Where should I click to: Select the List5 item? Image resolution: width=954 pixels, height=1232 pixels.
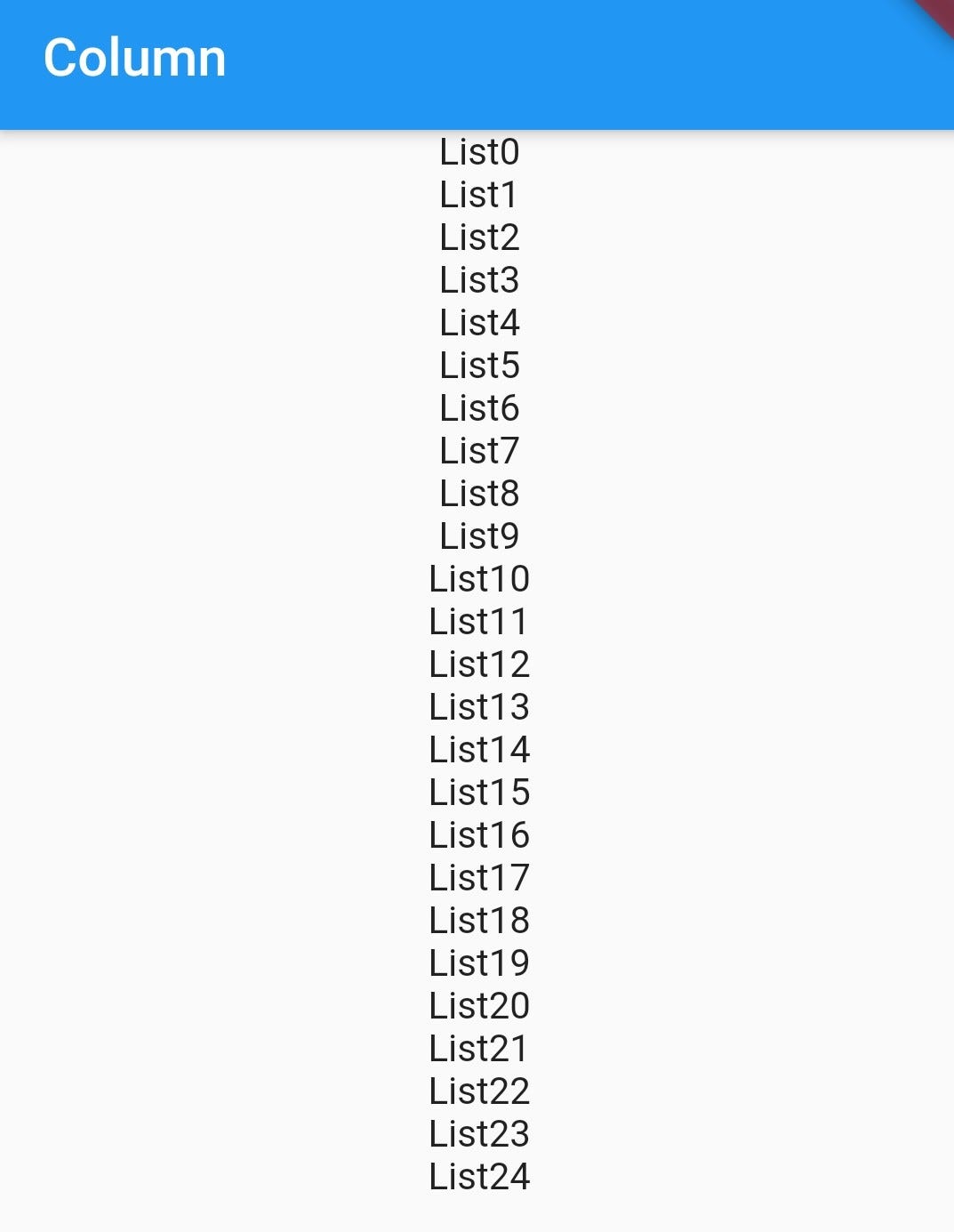(479, 366)
